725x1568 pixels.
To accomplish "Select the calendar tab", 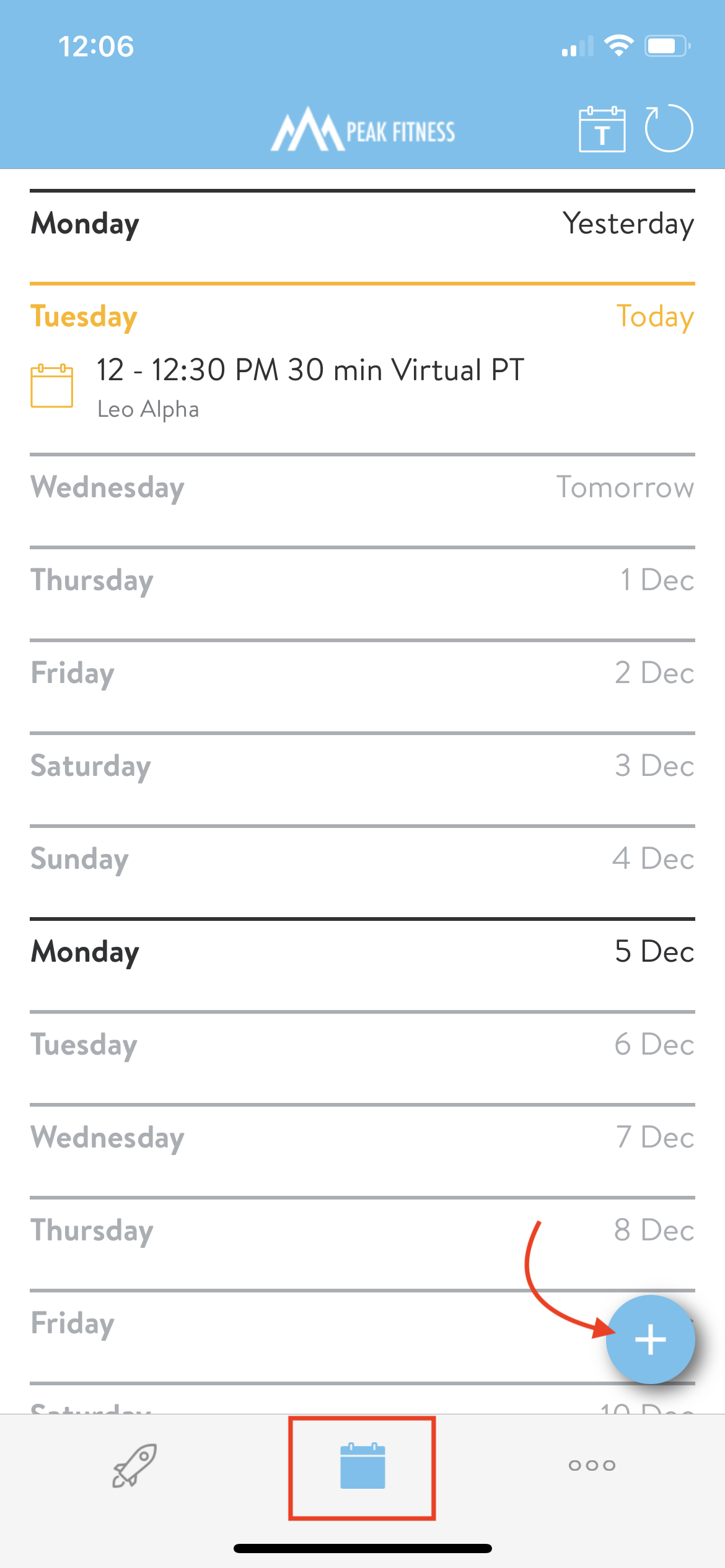I will tap(362, 1466).
